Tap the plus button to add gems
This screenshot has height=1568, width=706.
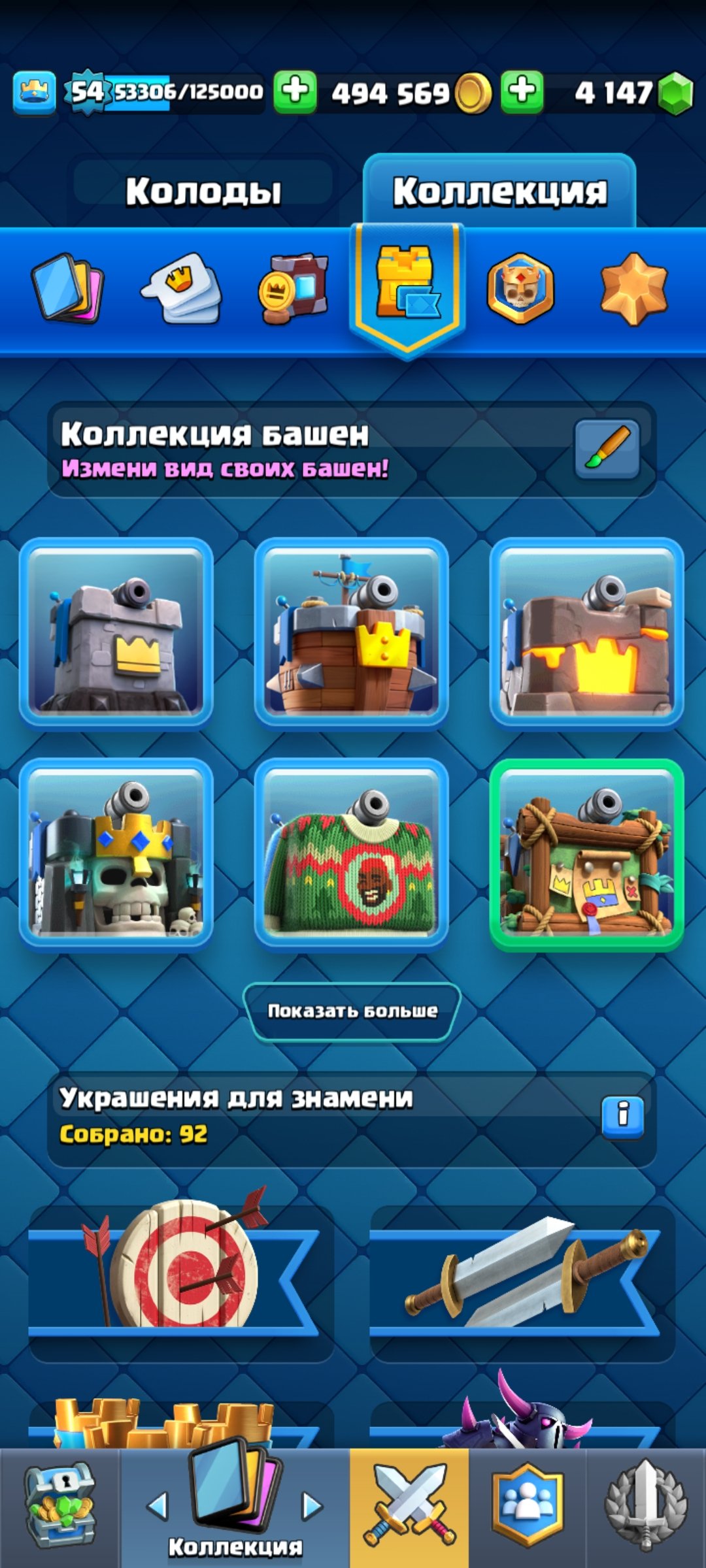click(x=522, y=92)
